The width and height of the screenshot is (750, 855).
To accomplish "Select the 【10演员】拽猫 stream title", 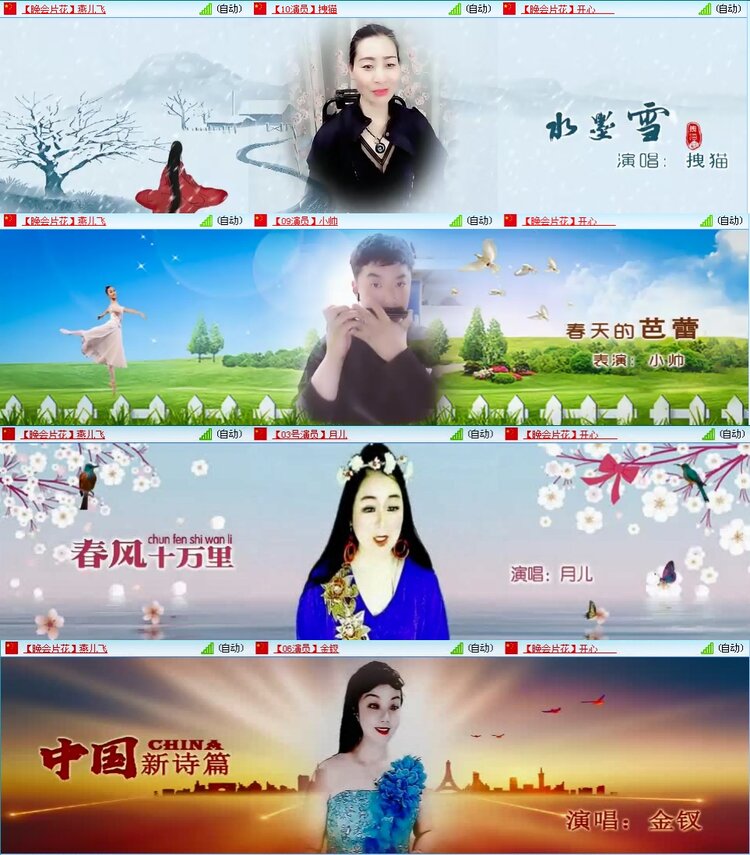I will point(305,10).
